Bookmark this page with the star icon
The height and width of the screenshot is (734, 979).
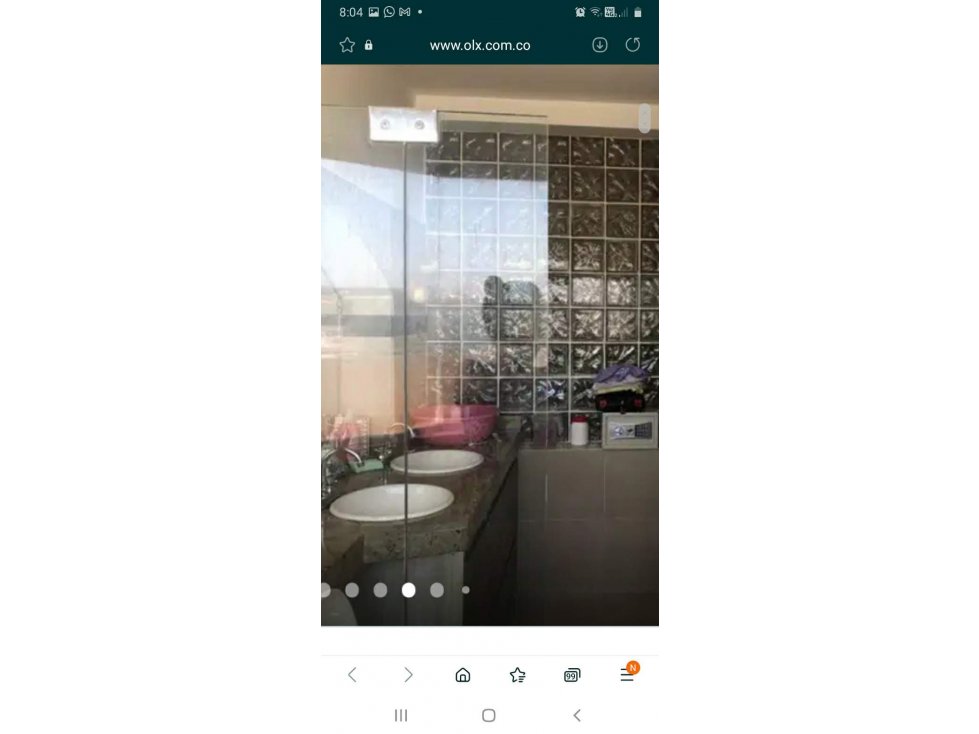point(347,45)
